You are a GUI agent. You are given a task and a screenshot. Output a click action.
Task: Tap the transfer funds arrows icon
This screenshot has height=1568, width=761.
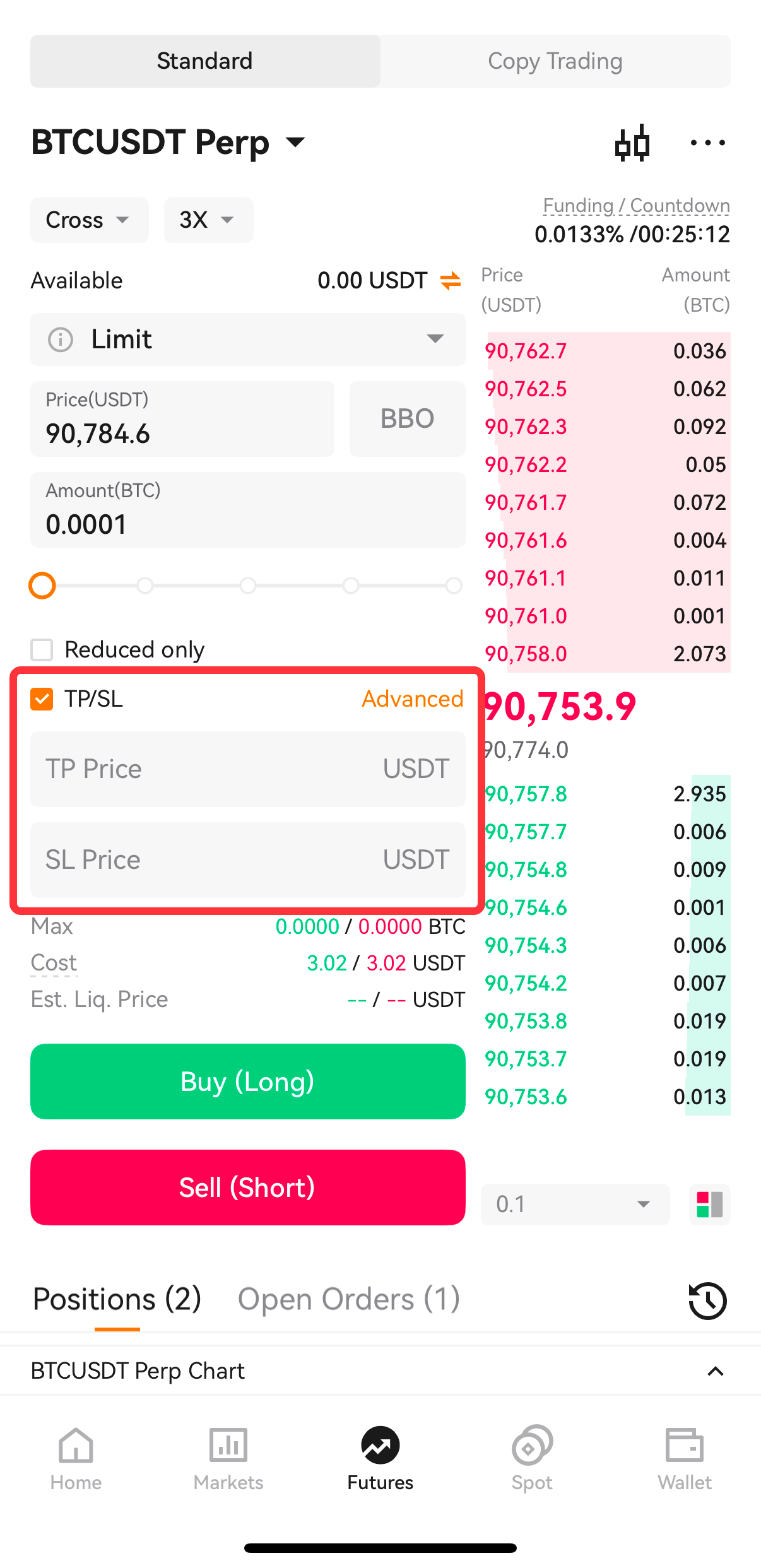tap(451, 281)
